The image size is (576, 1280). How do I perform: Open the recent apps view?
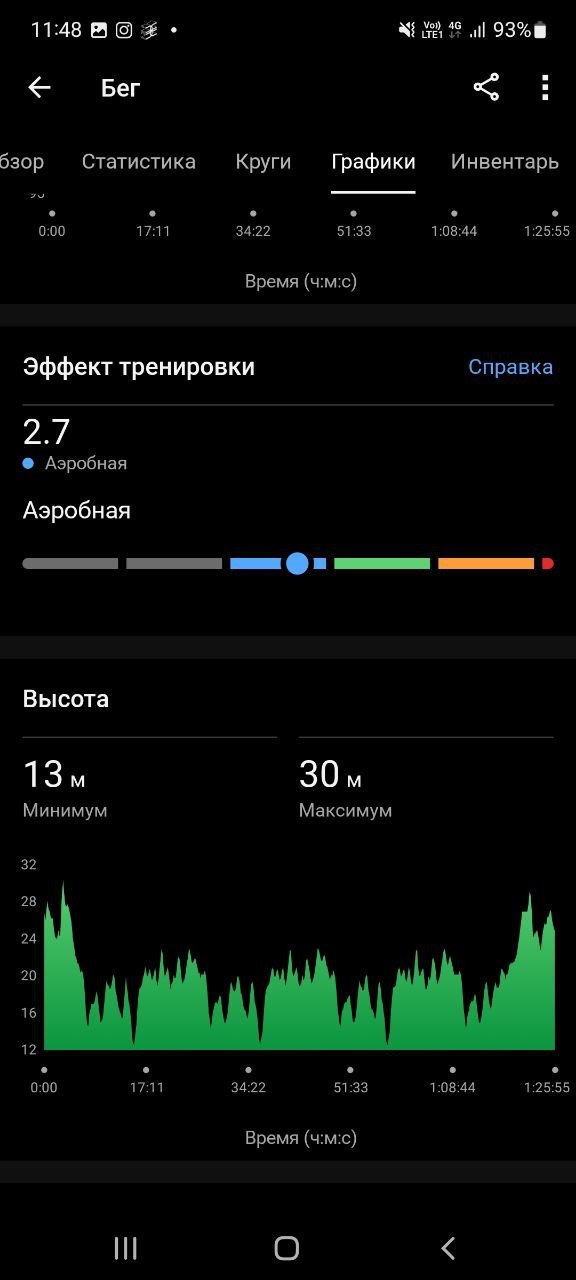click(125, 1247)
